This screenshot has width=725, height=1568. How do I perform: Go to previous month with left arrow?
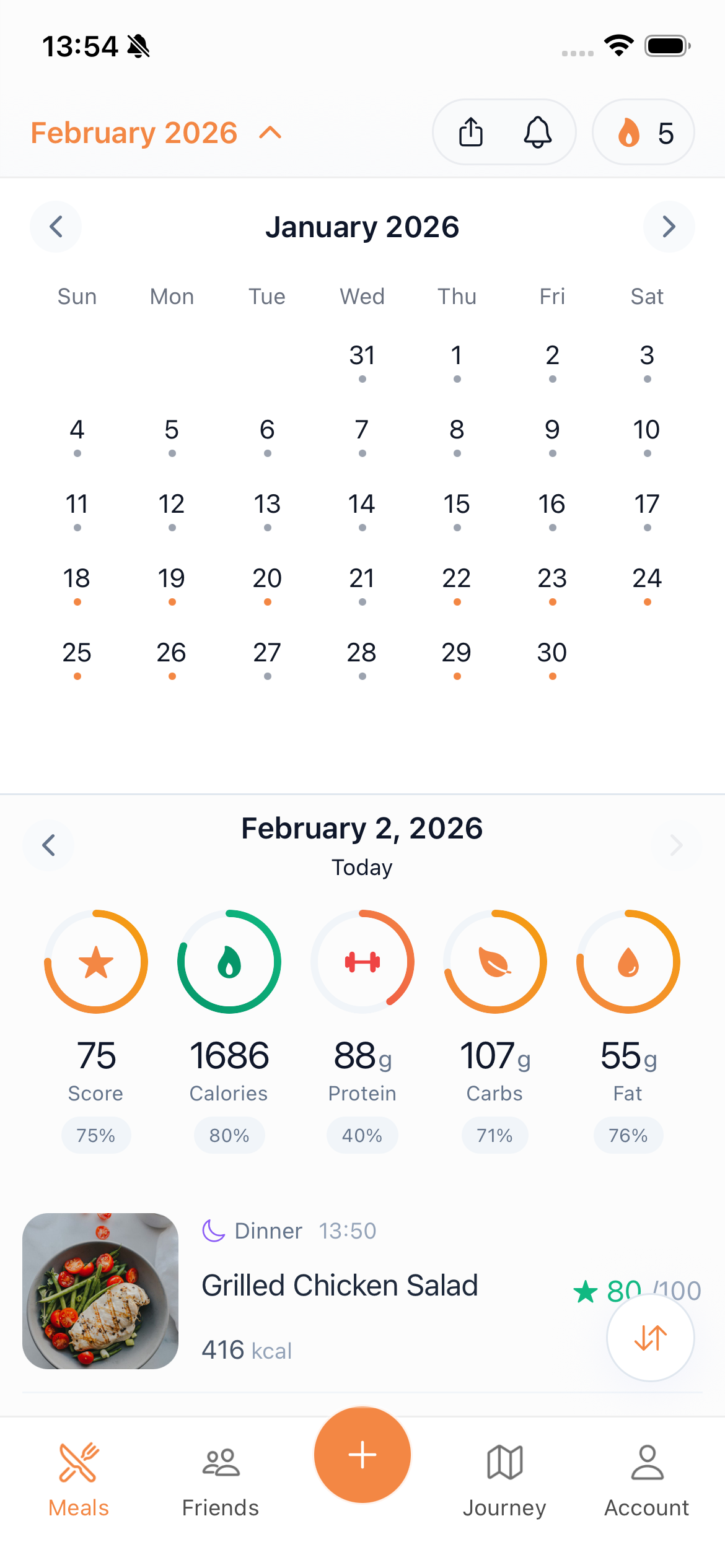click(55, 227)
